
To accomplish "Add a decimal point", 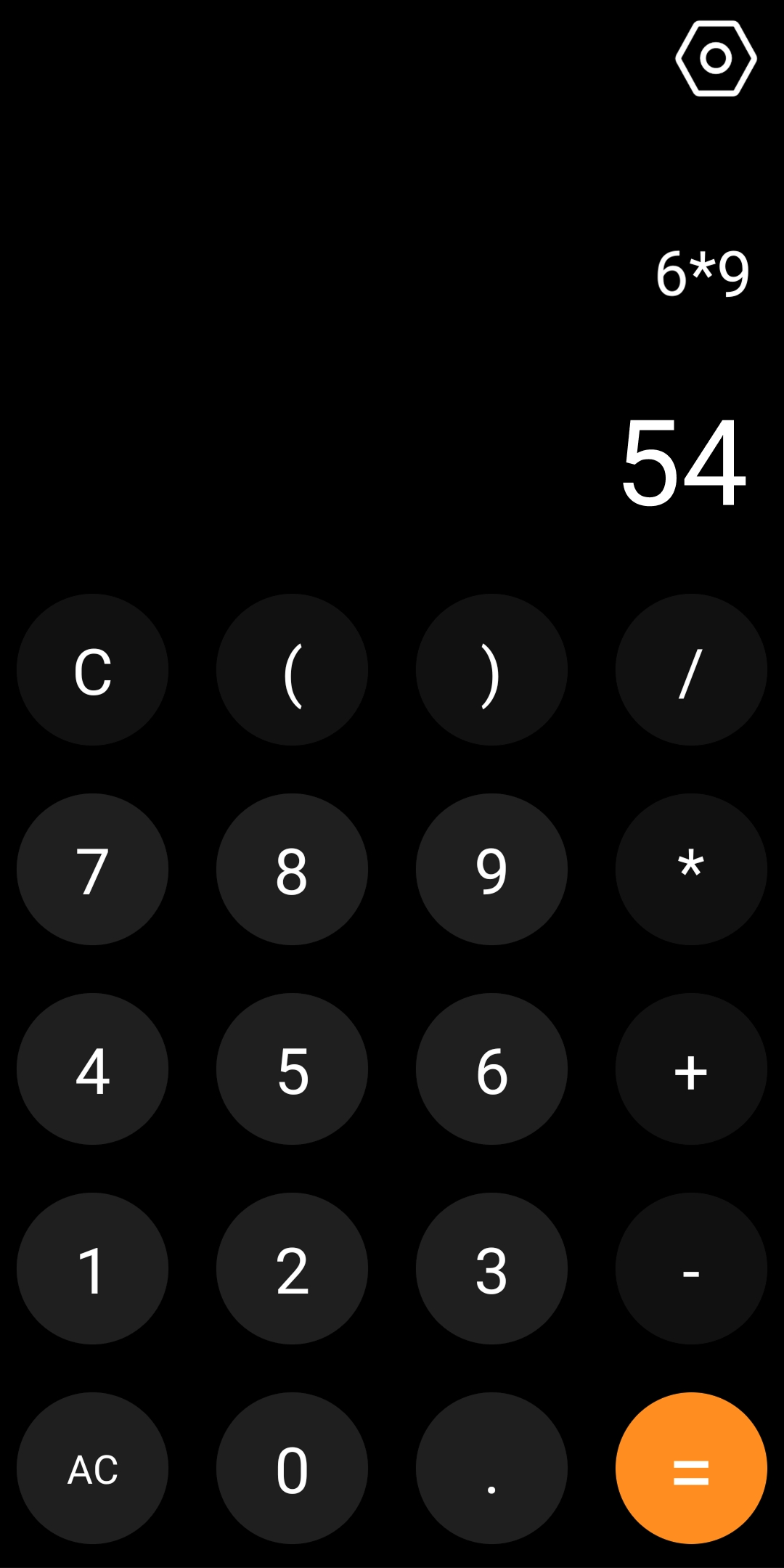I will pyautogui.click(x=491, y=1468).
